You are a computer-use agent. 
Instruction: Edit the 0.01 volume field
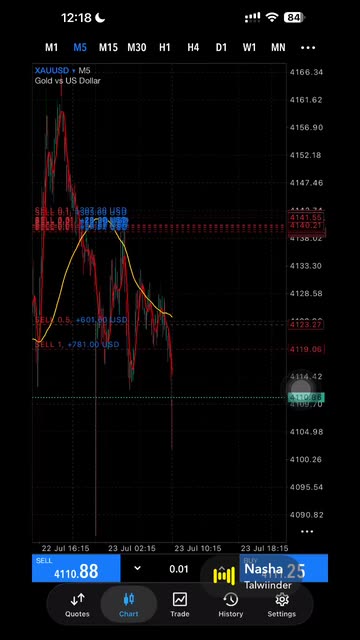coord(179,569)
